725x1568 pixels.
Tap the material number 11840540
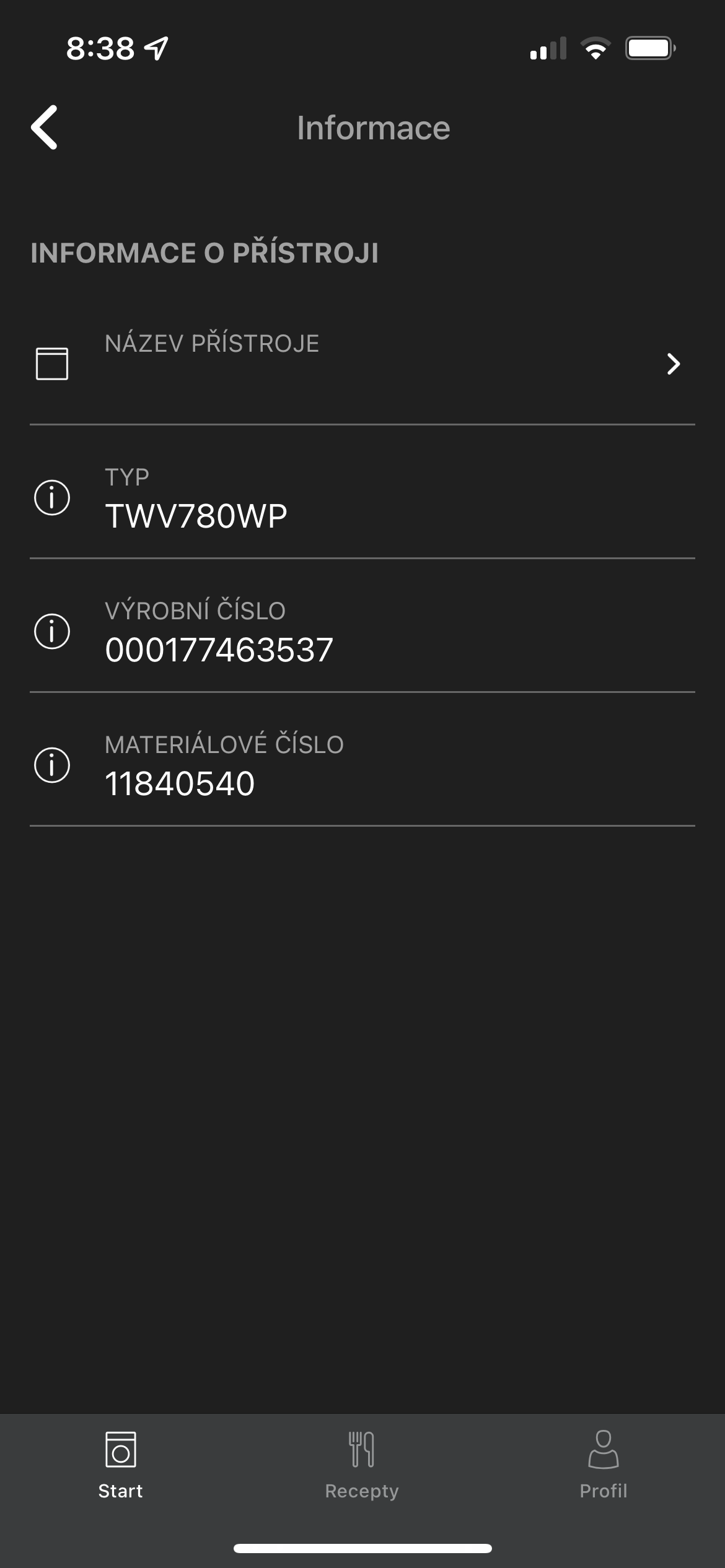tap(180, 784)
